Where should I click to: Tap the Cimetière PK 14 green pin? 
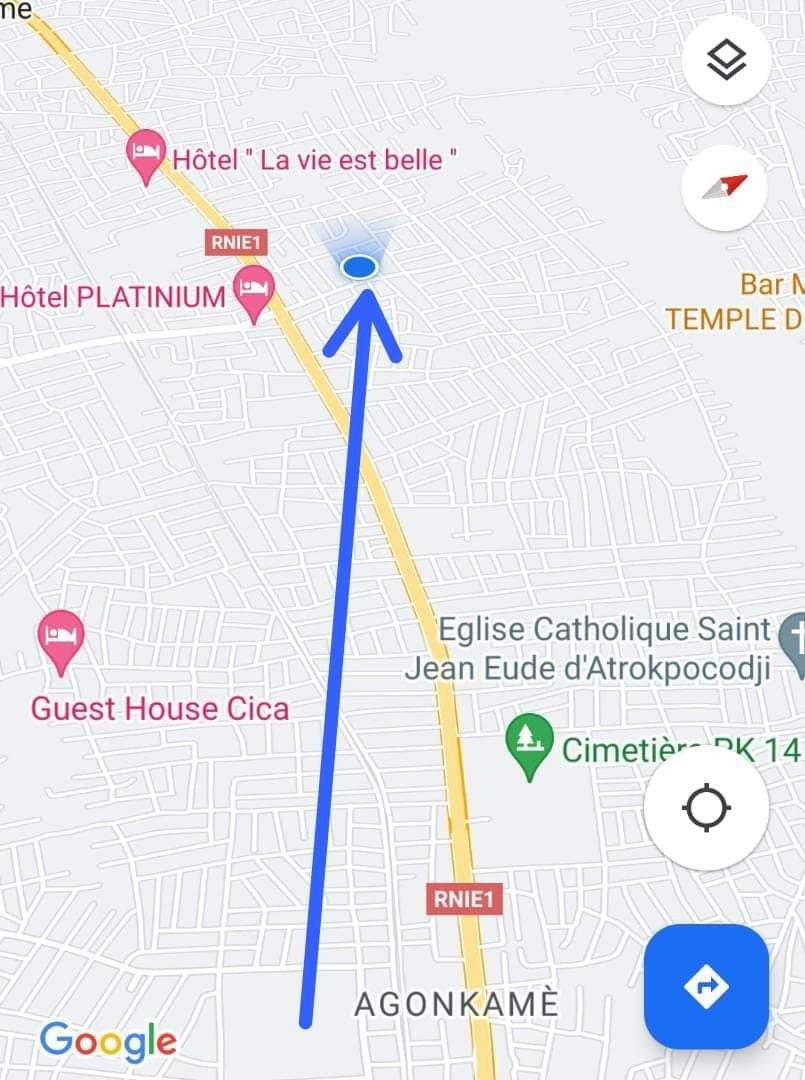pyautogui.click(x=530, y=743)
